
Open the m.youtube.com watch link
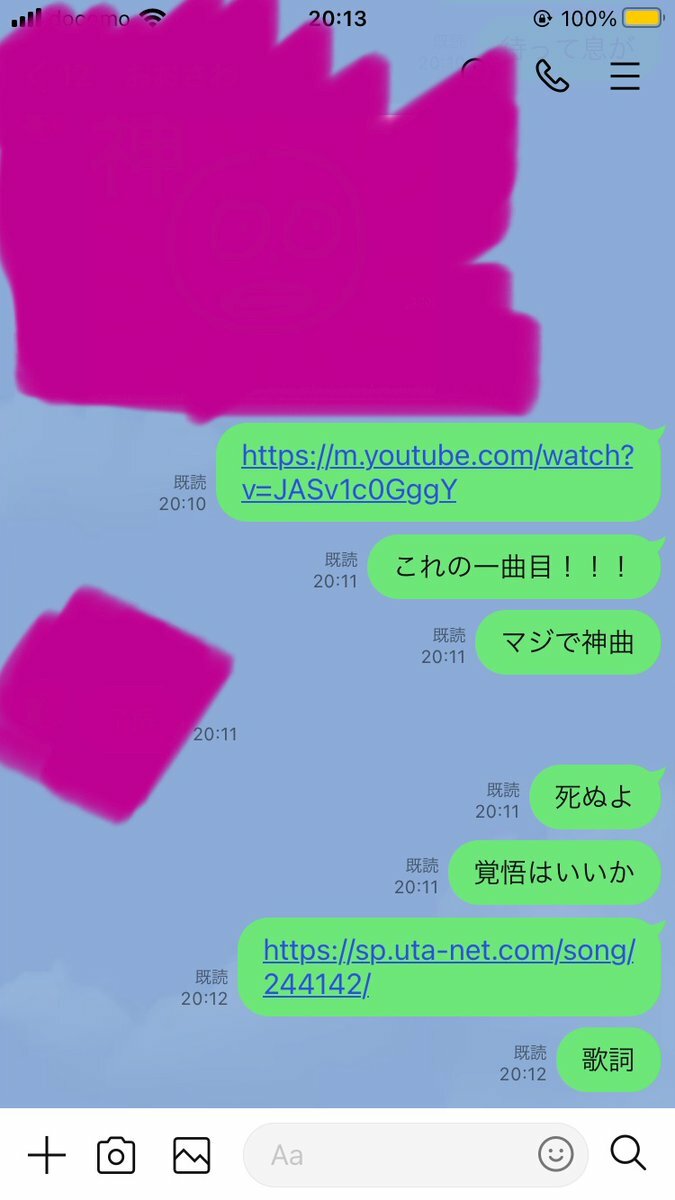[x=437, y=473]
